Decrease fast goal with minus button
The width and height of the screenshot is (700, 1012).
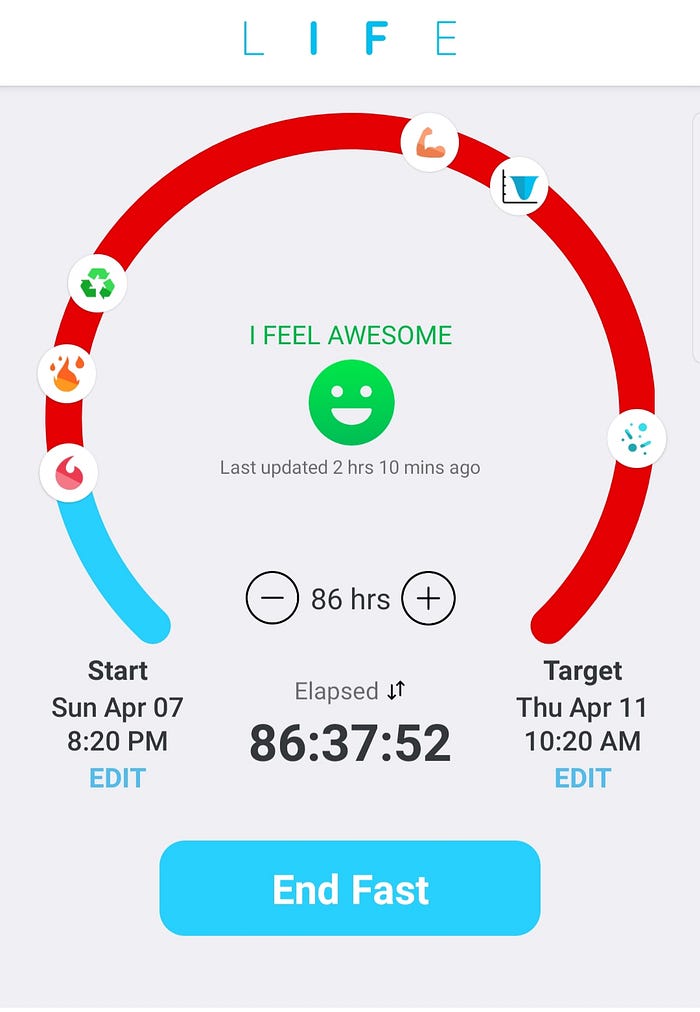272,598
